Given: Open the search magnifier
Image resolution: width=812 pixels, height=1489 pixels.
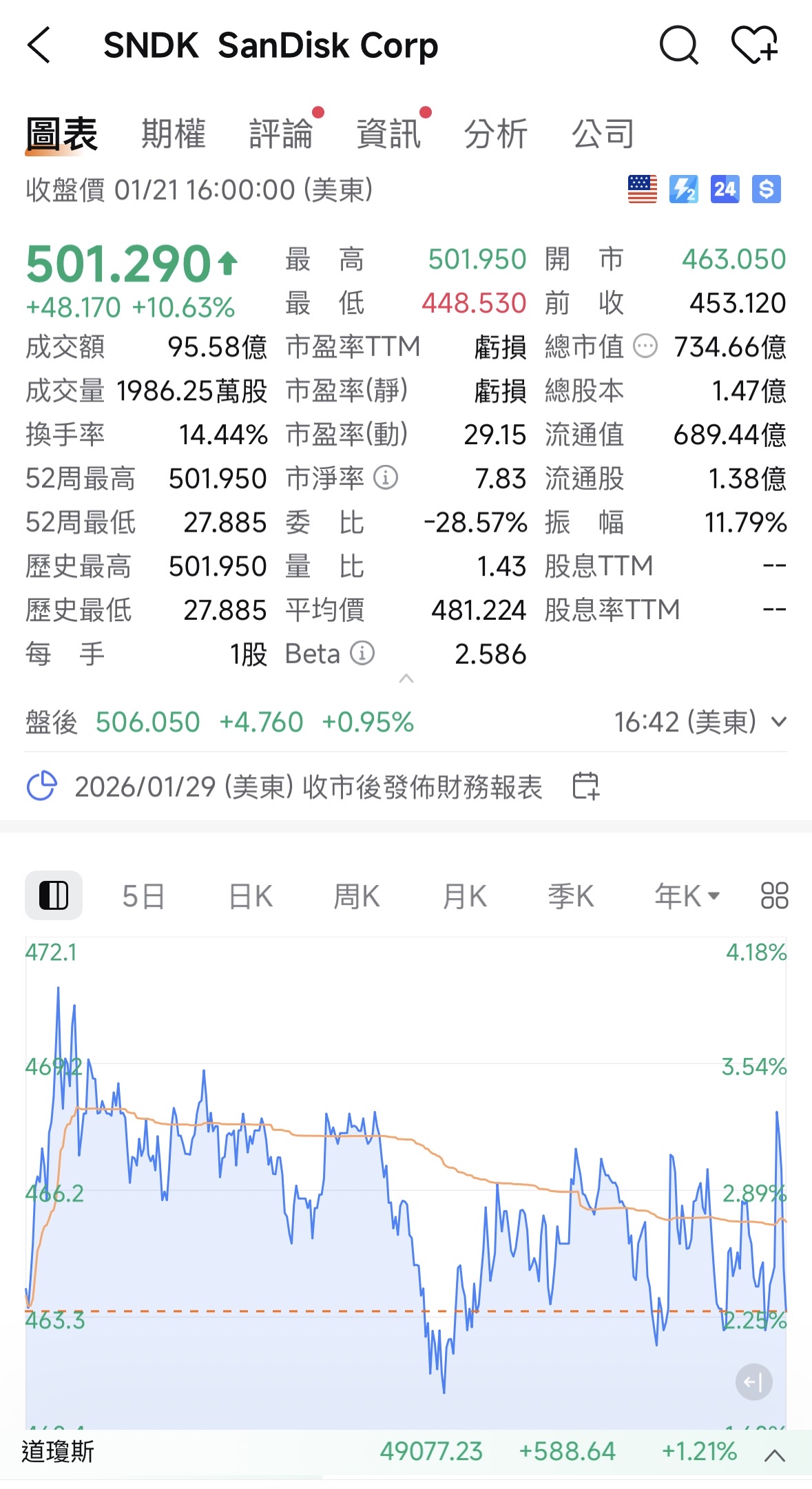Looking at the screenshot, I should coord(678,45).
